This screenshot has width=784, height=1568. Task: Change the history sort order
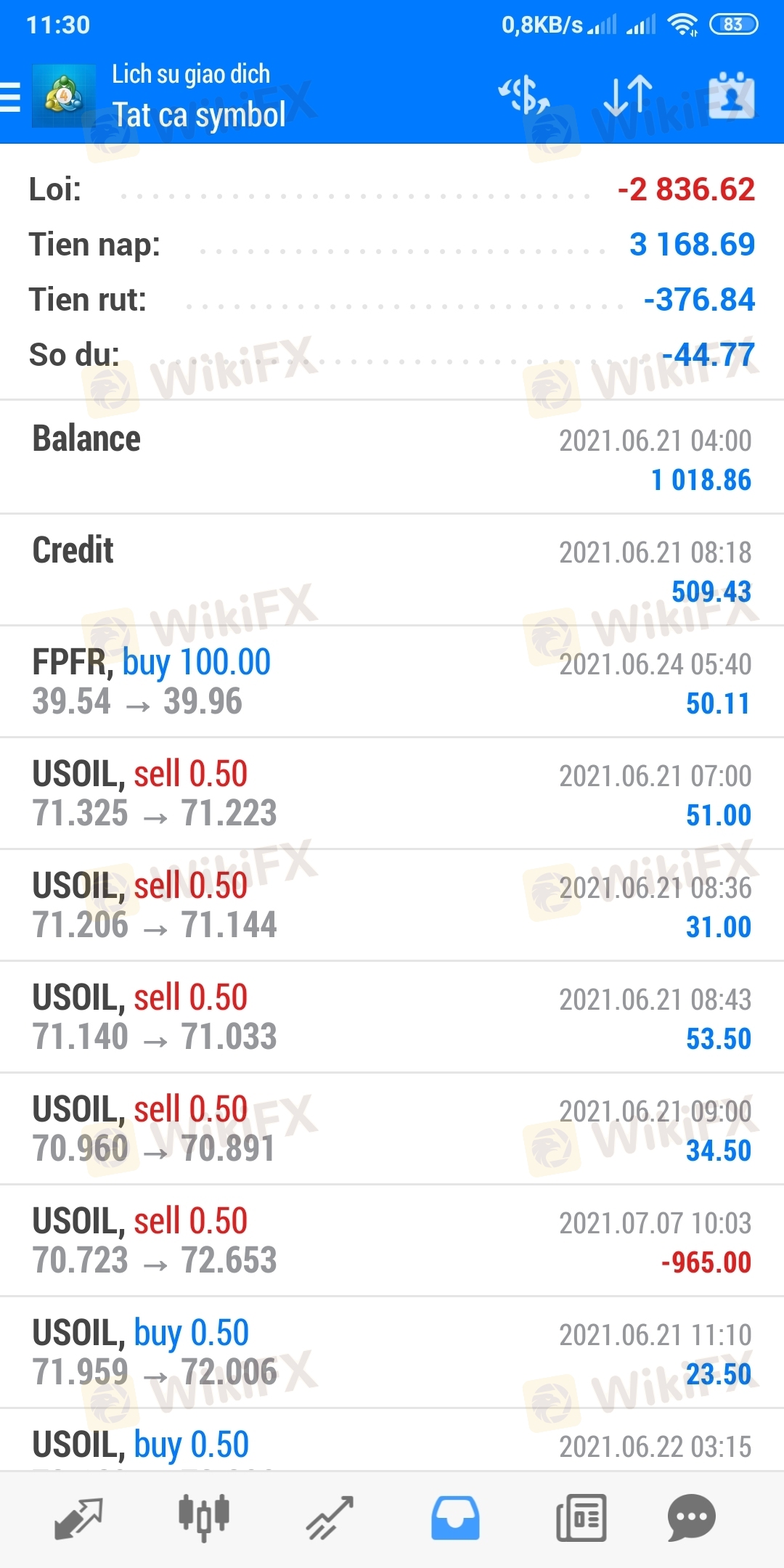pyautogui.click(x=628, y=97)
